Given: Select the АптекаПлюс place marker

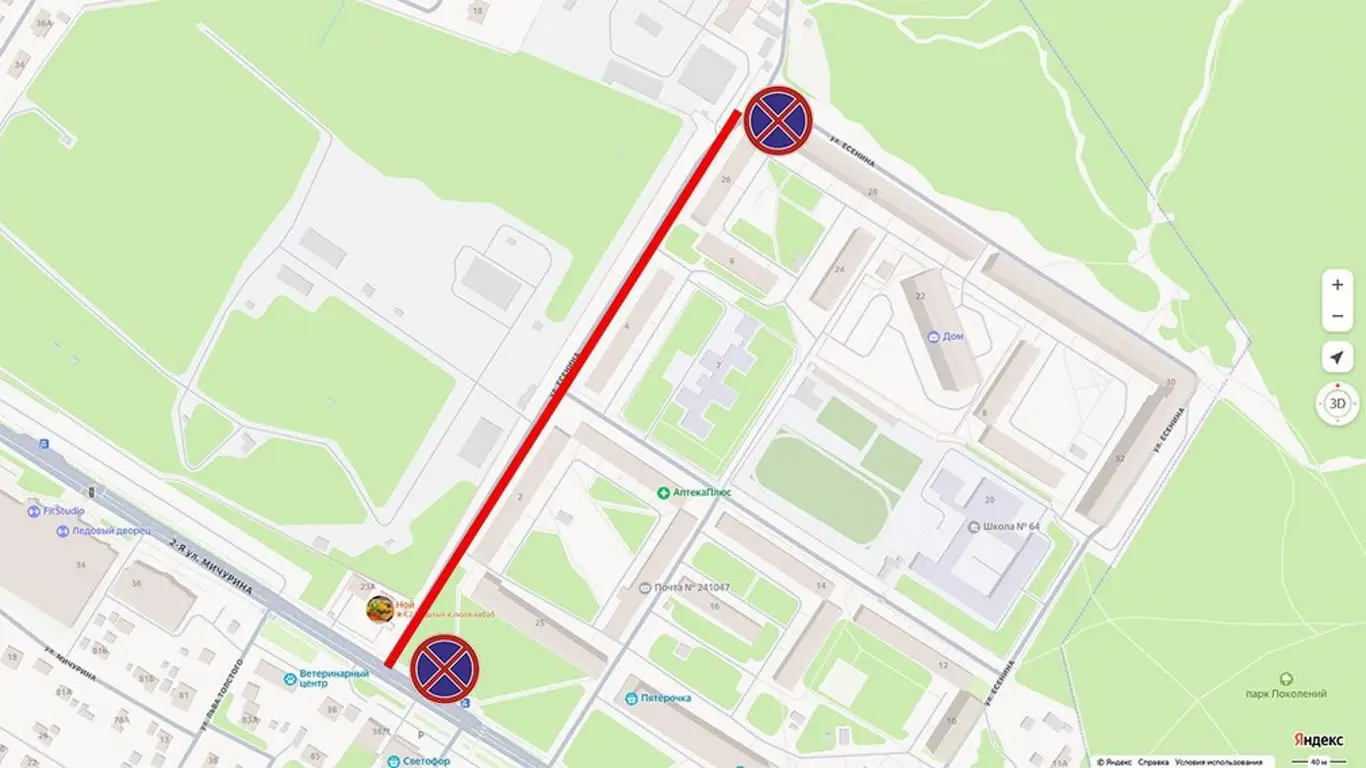Looking at the screenshot, I should click(x=663, y=493).
